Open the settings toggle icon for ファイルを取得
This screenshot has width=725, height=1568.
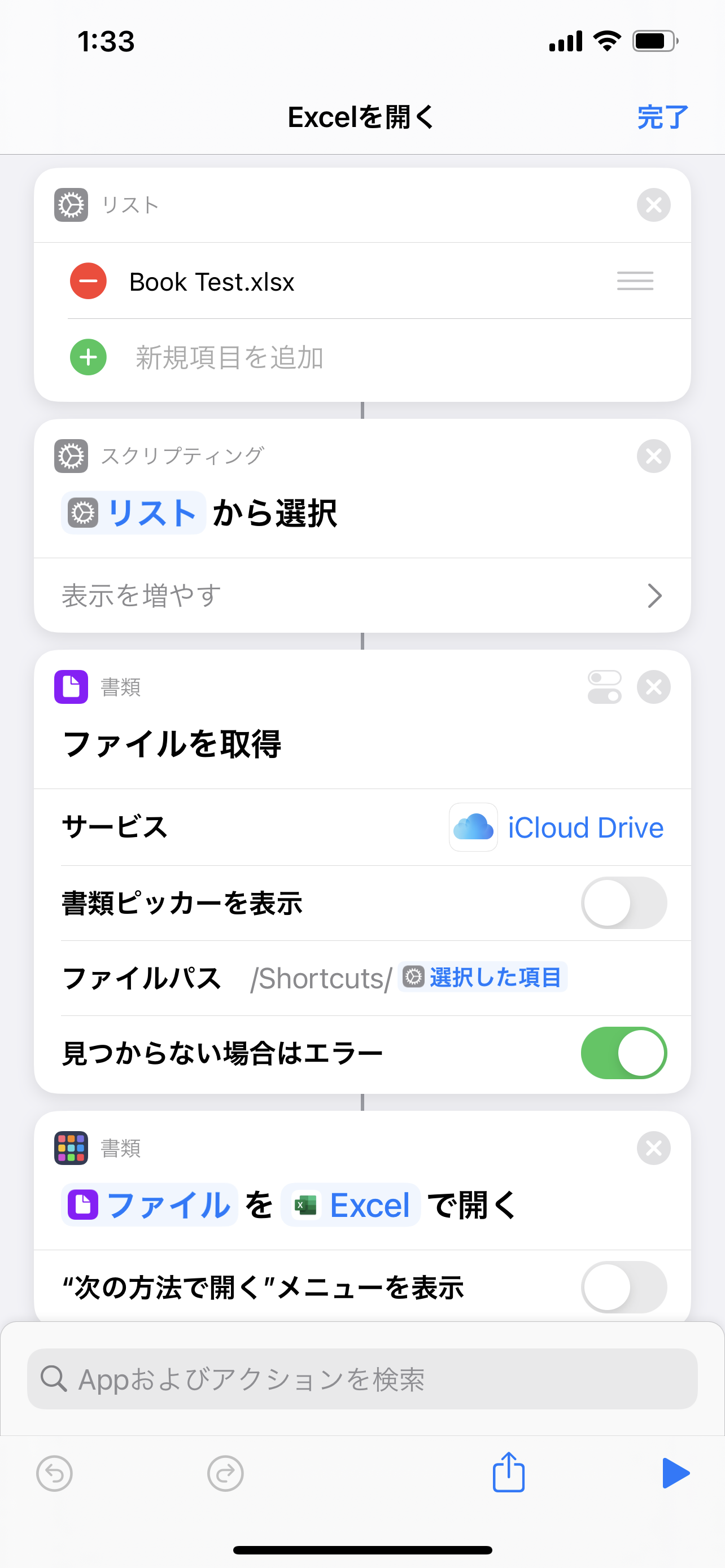tap(604, 687)
